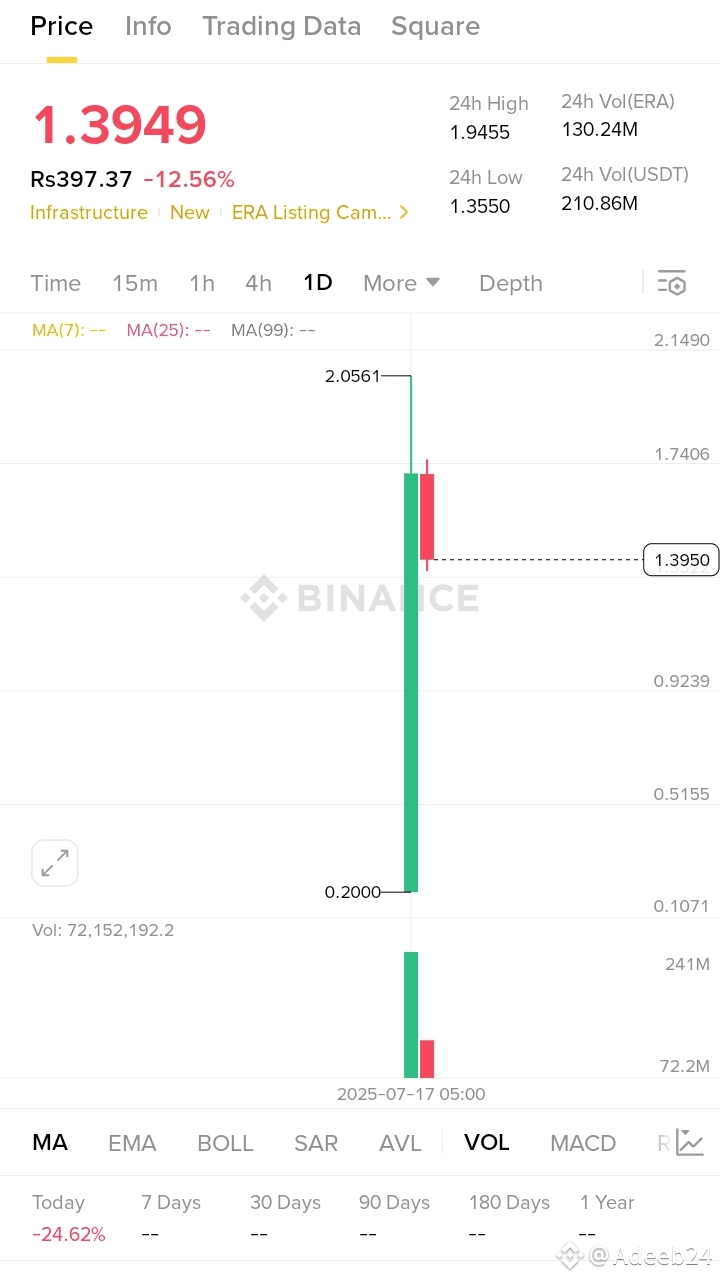This screenshot has width=720, height=1281.
Task: Go to the Square tab
Action: (435, 27)
